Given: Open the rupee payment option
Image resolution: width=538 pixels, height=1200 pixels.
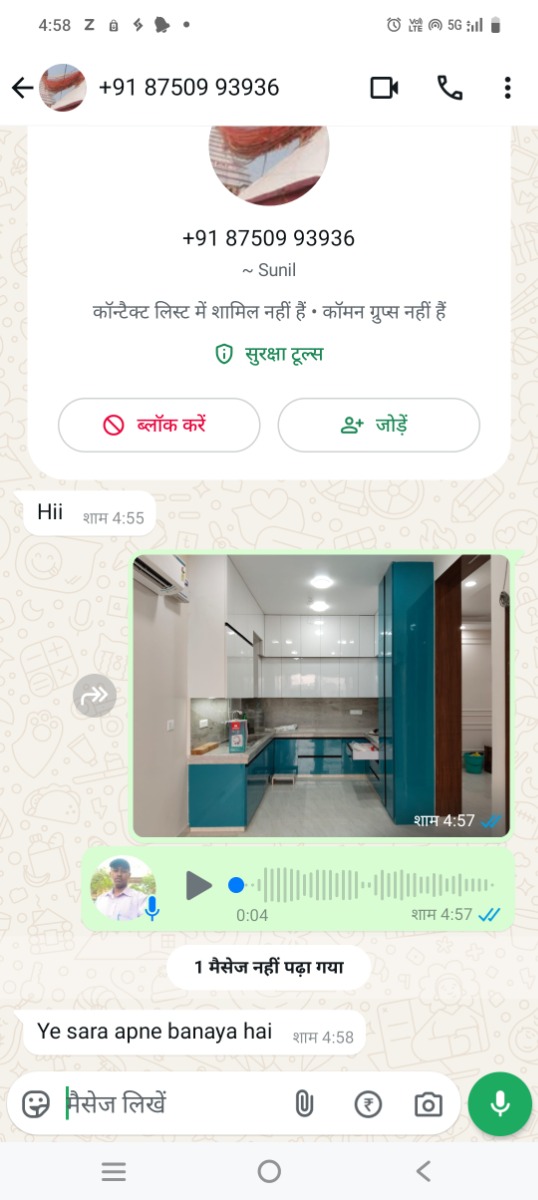Looking at the screenshot, I should (x=368, y=1104).
